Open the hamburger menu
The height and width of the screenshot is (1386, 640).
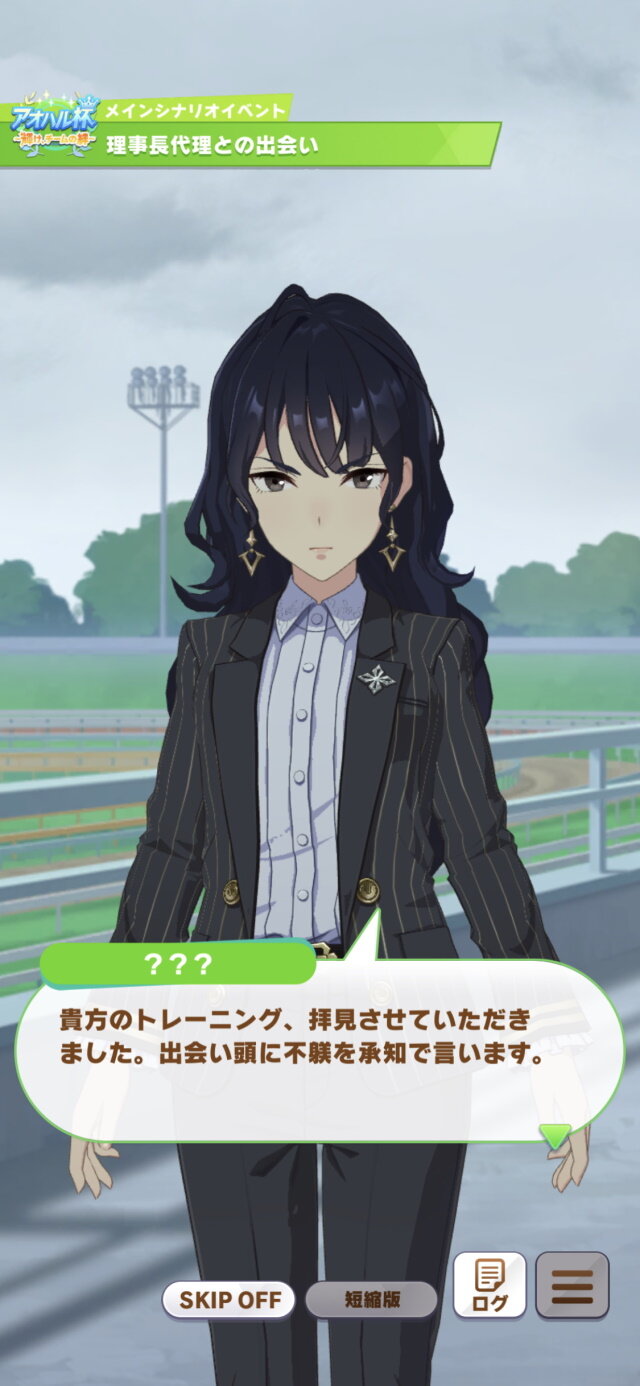pos(572,1285)
